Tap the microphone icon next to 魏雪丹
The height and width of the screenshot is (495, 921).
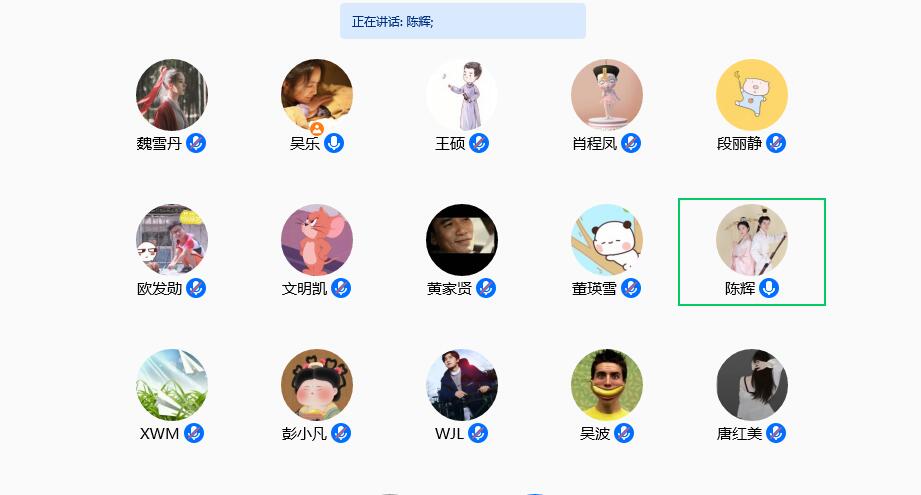click(x=196, y=144)
